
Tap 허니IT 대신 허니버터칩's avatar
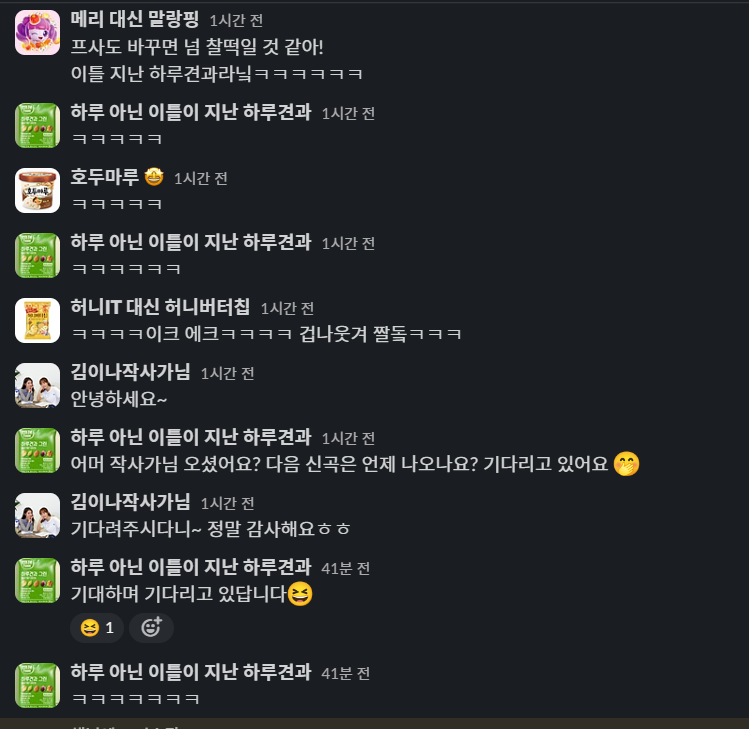37,320
